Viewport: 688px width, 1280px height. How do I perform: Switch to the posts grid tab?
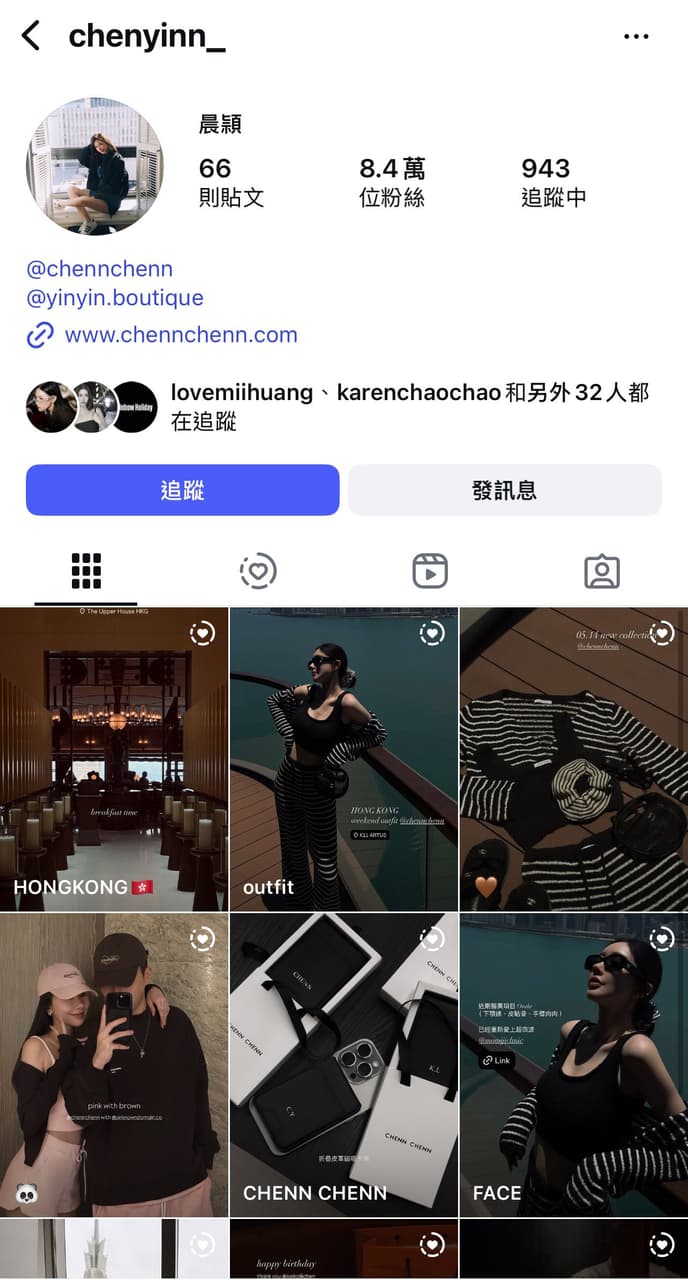[86, 571]
